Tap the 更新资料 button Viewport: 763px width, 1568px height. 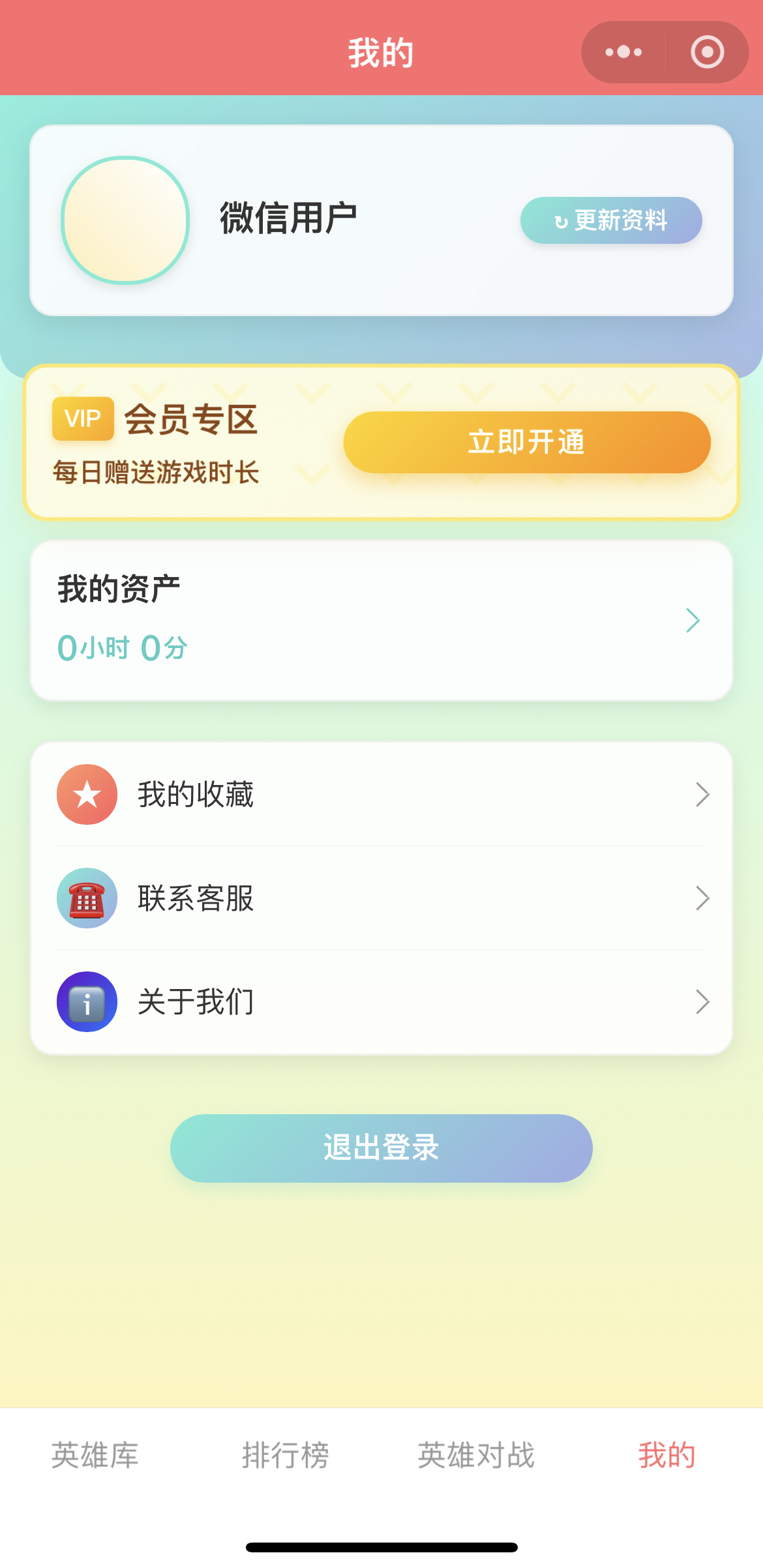point(611,220)
